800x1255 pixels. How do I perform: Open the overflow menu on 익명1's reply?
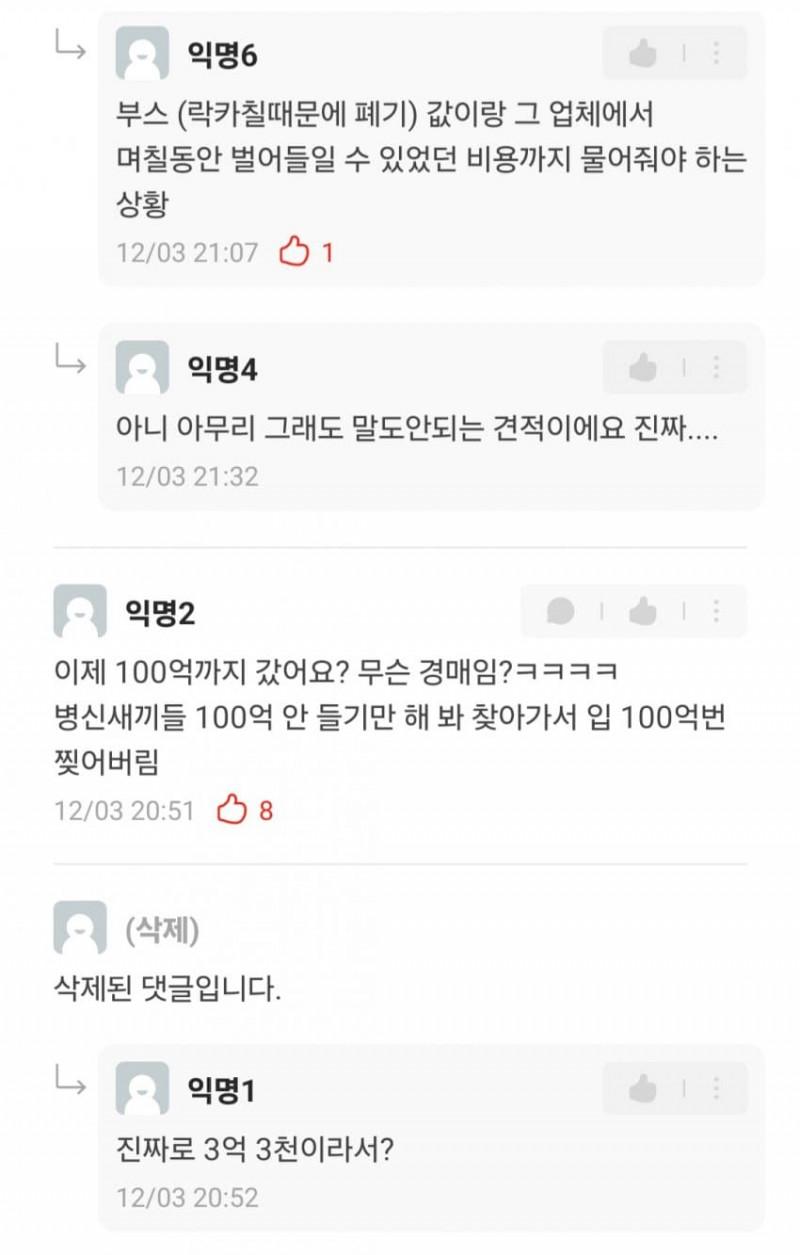coord(716,1088)
